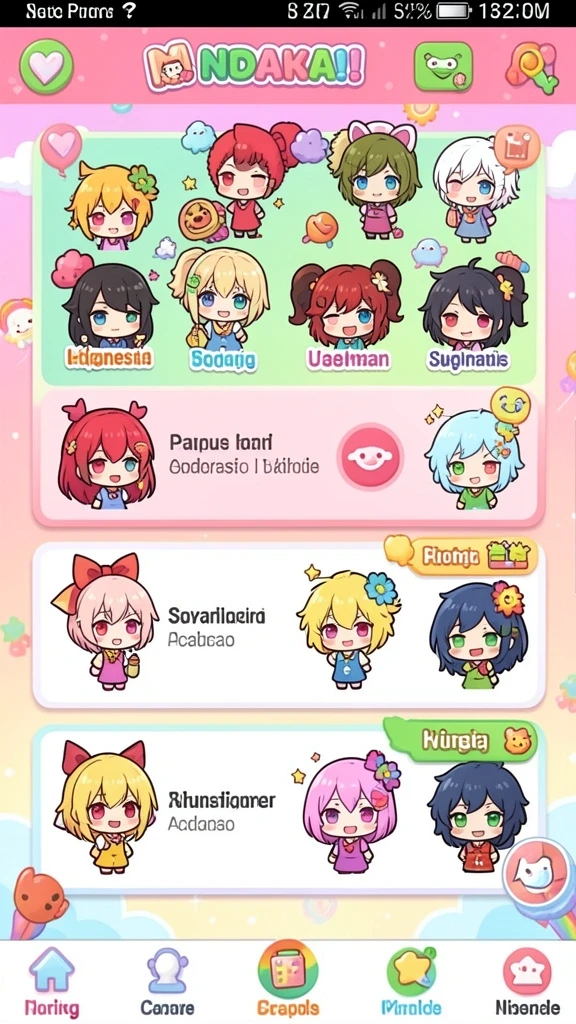The width and height of the screenshot is (576, 1024).
Task: Open the green frog face button
Action: [443, 67]
